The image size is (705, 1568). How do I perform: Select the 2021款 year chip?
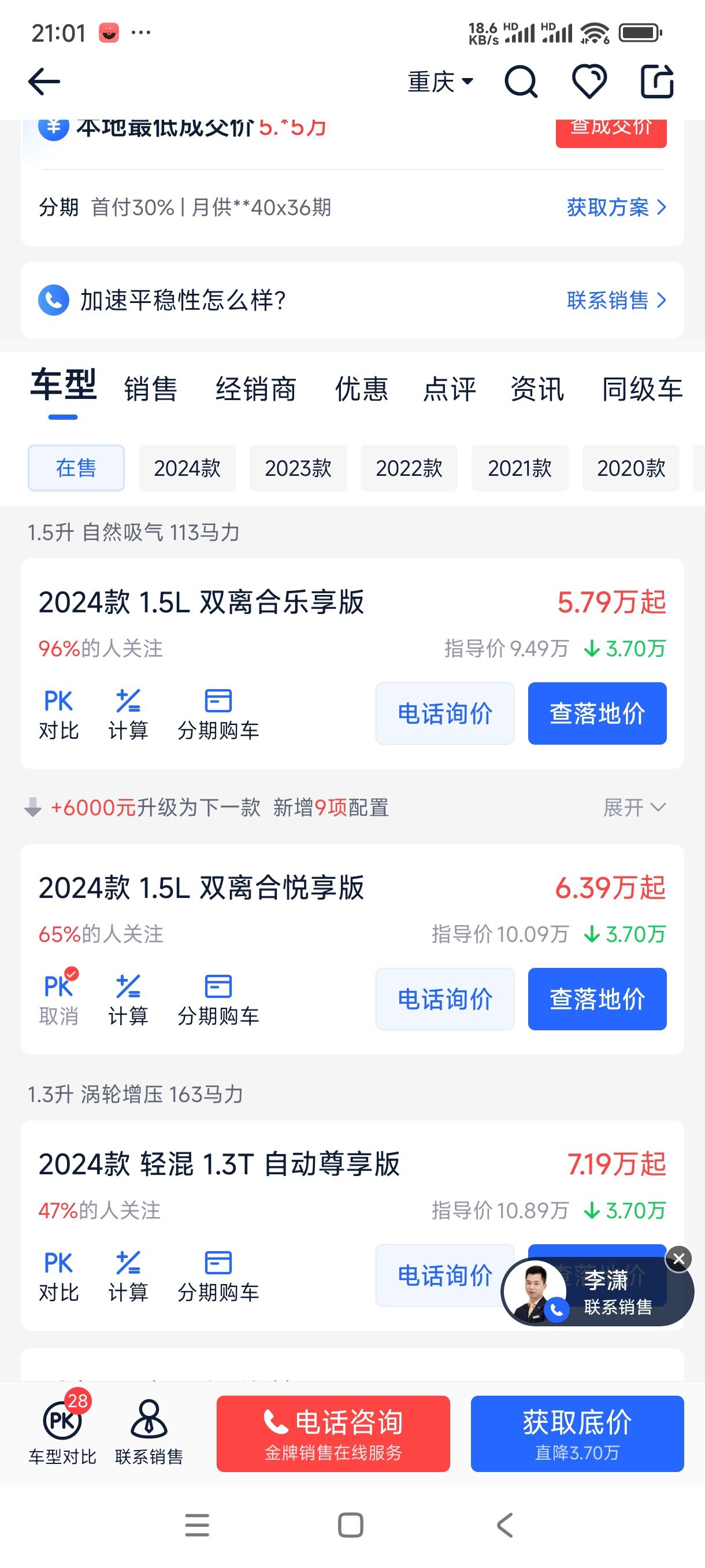520,468
